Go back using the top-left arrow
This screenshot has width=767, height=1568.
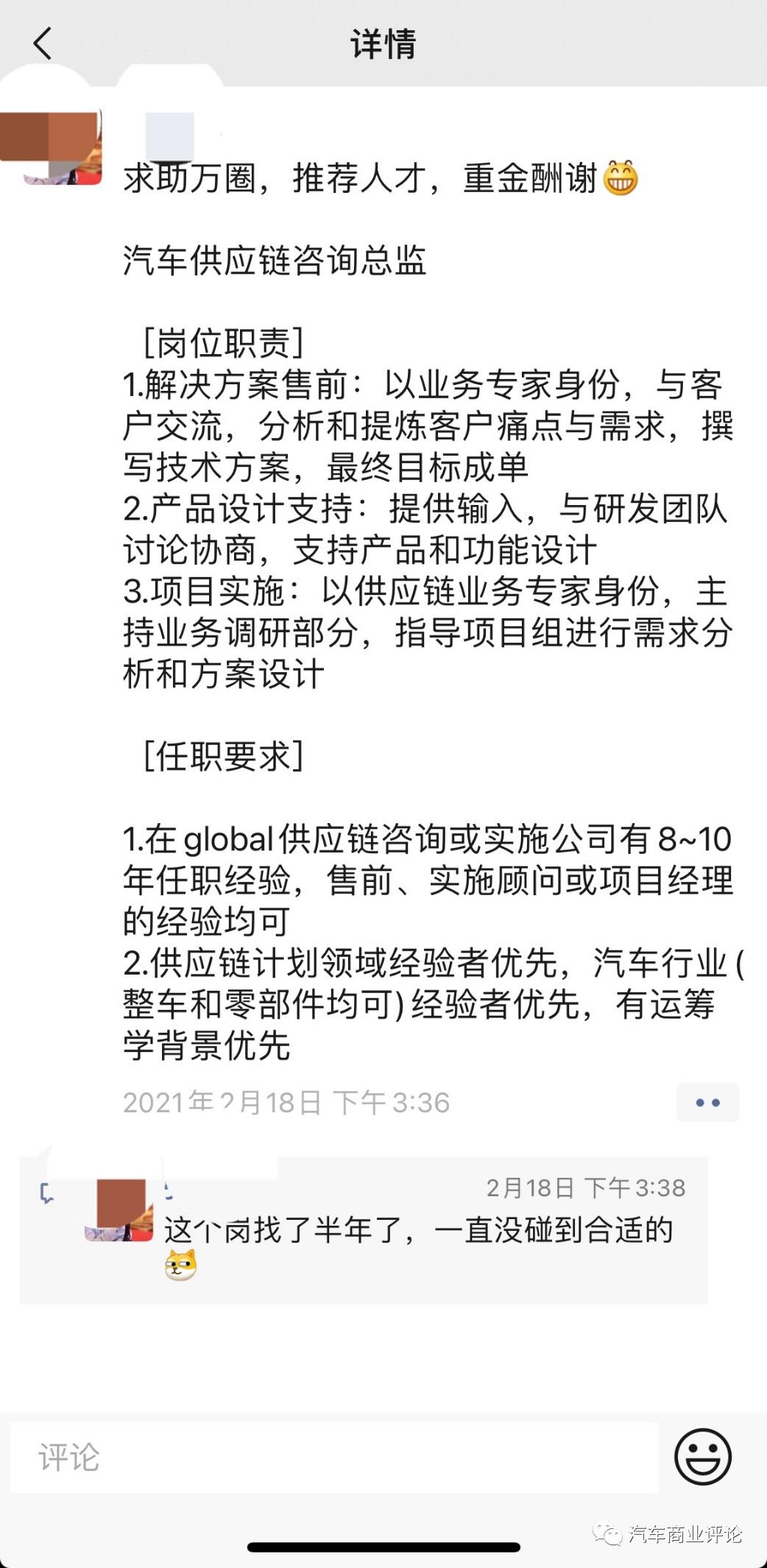43,43
